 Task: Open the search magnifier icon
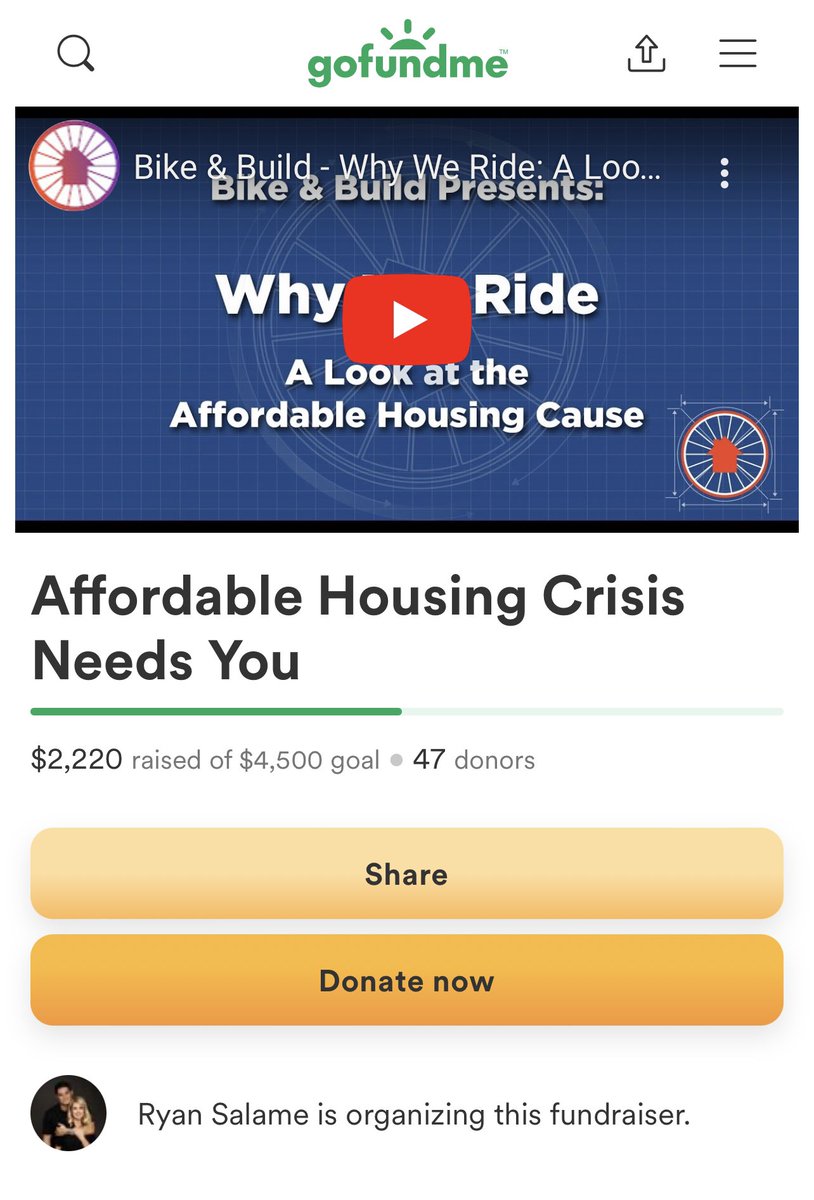[x=76, y=54]
